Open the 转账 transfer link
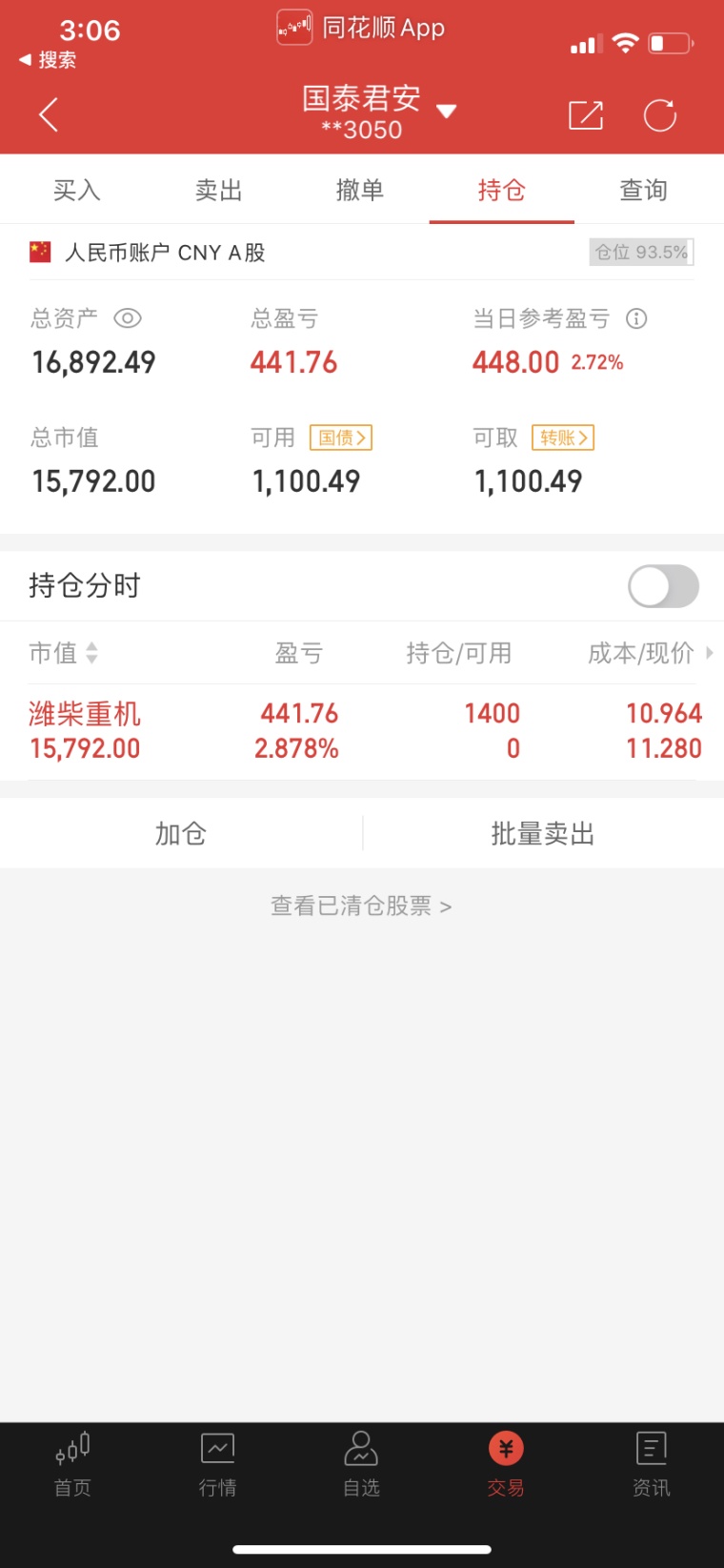 [563, 438]
